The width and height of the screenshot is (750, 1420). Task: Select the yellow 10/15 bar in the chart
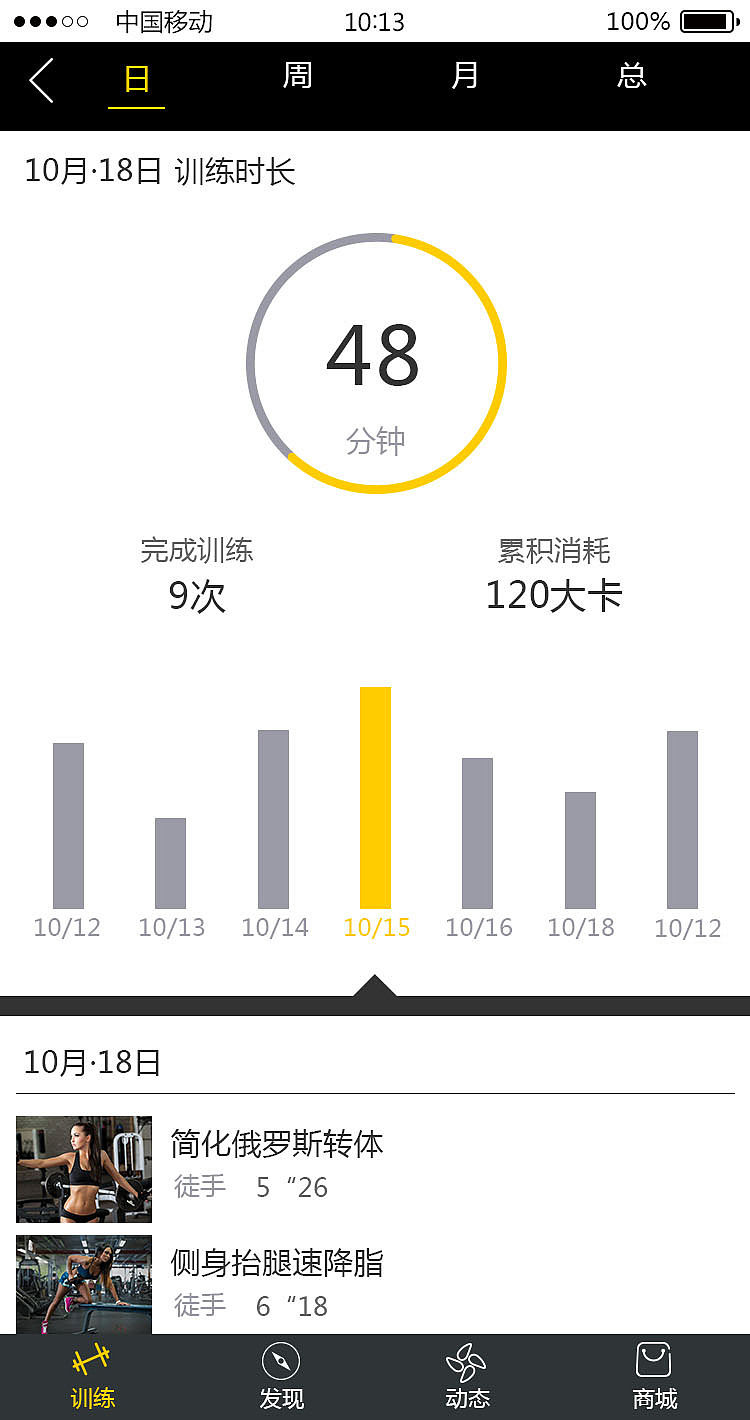(x=375, y=795)
